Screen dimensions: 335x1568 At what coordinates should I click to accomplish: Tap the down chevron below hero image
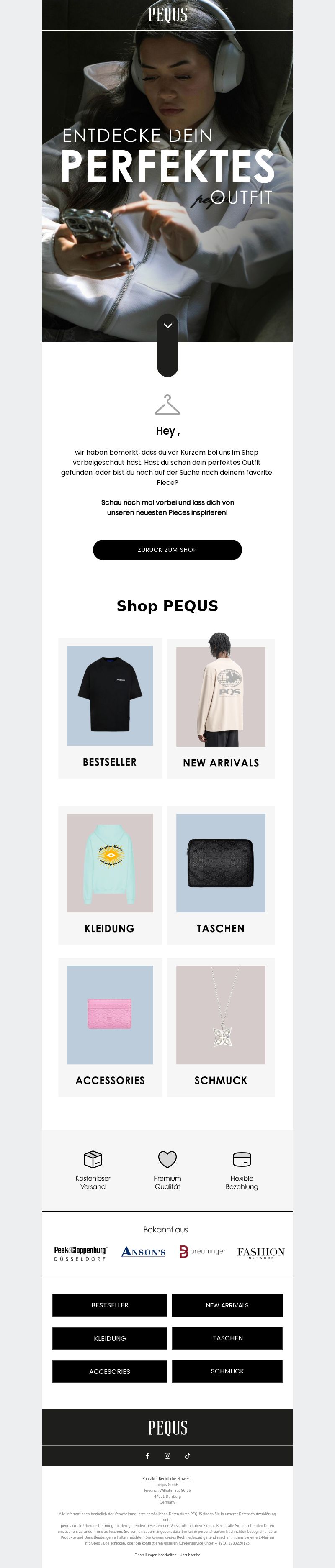click(167, 326)
